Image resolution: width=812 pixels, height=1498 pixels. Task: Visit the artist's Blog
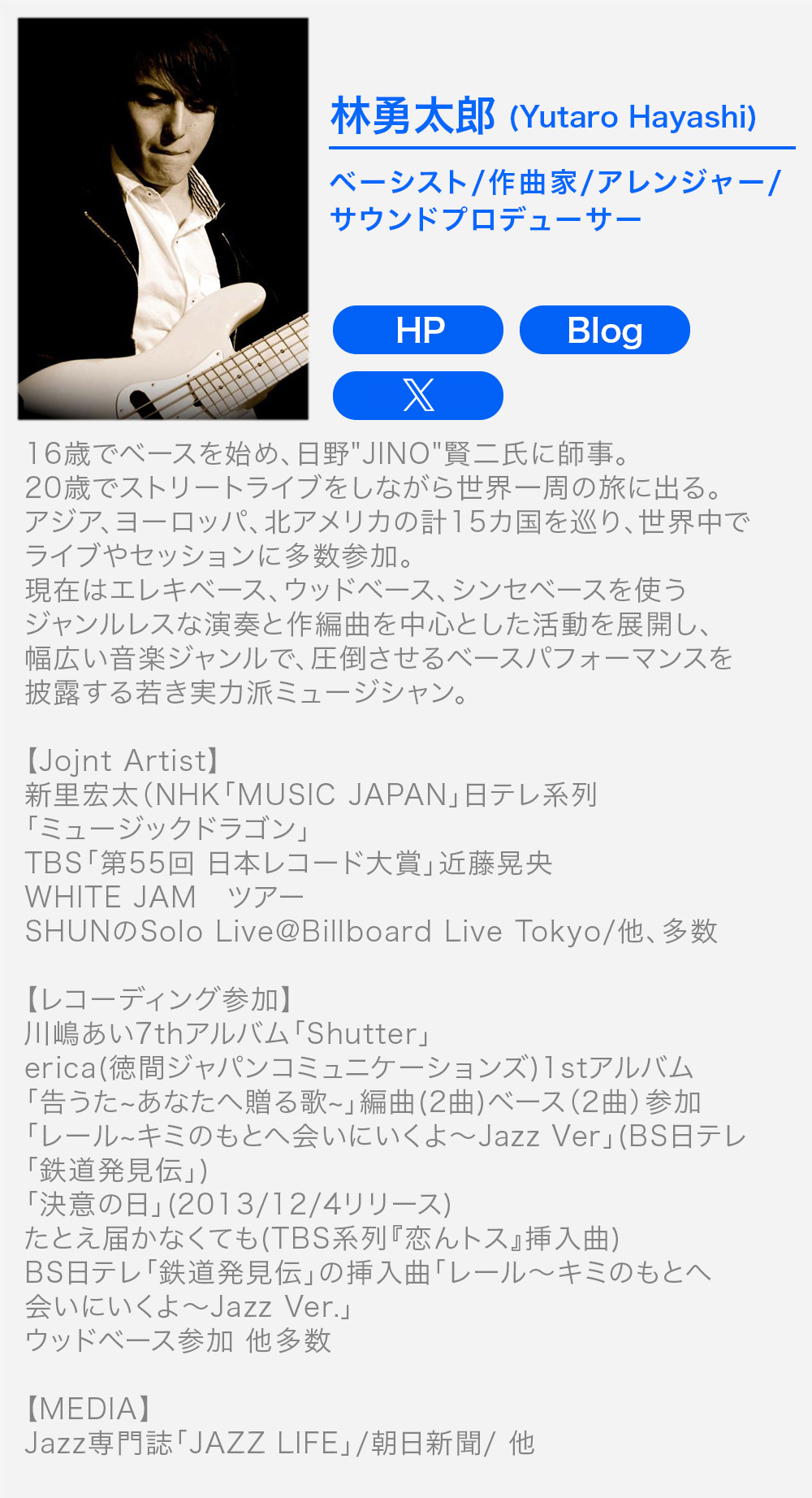(604, 330)
